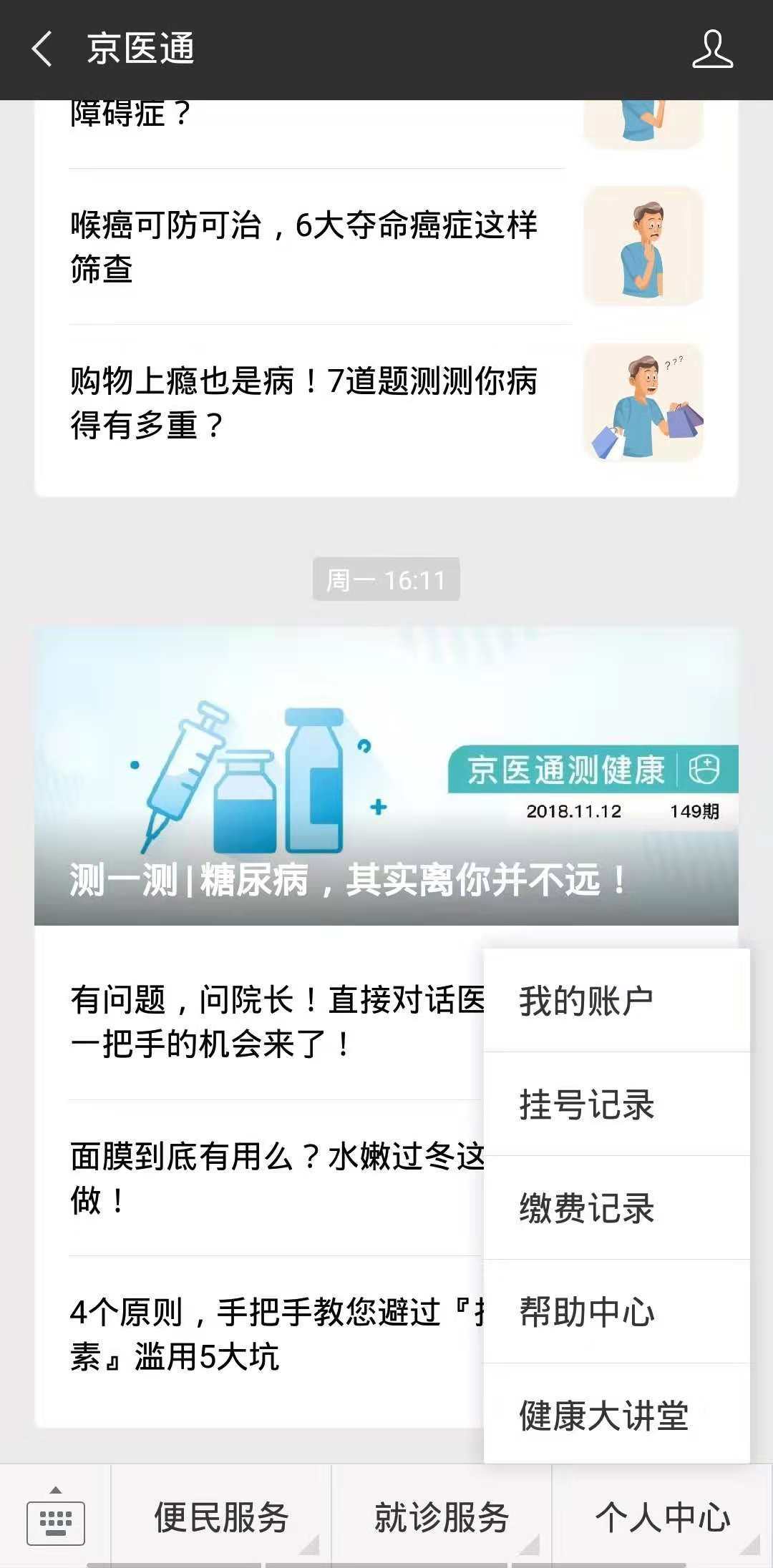Open 健康大讲堂 menu item
This screenshot has width=773, height=1568.
click(x=617, y=1414)
